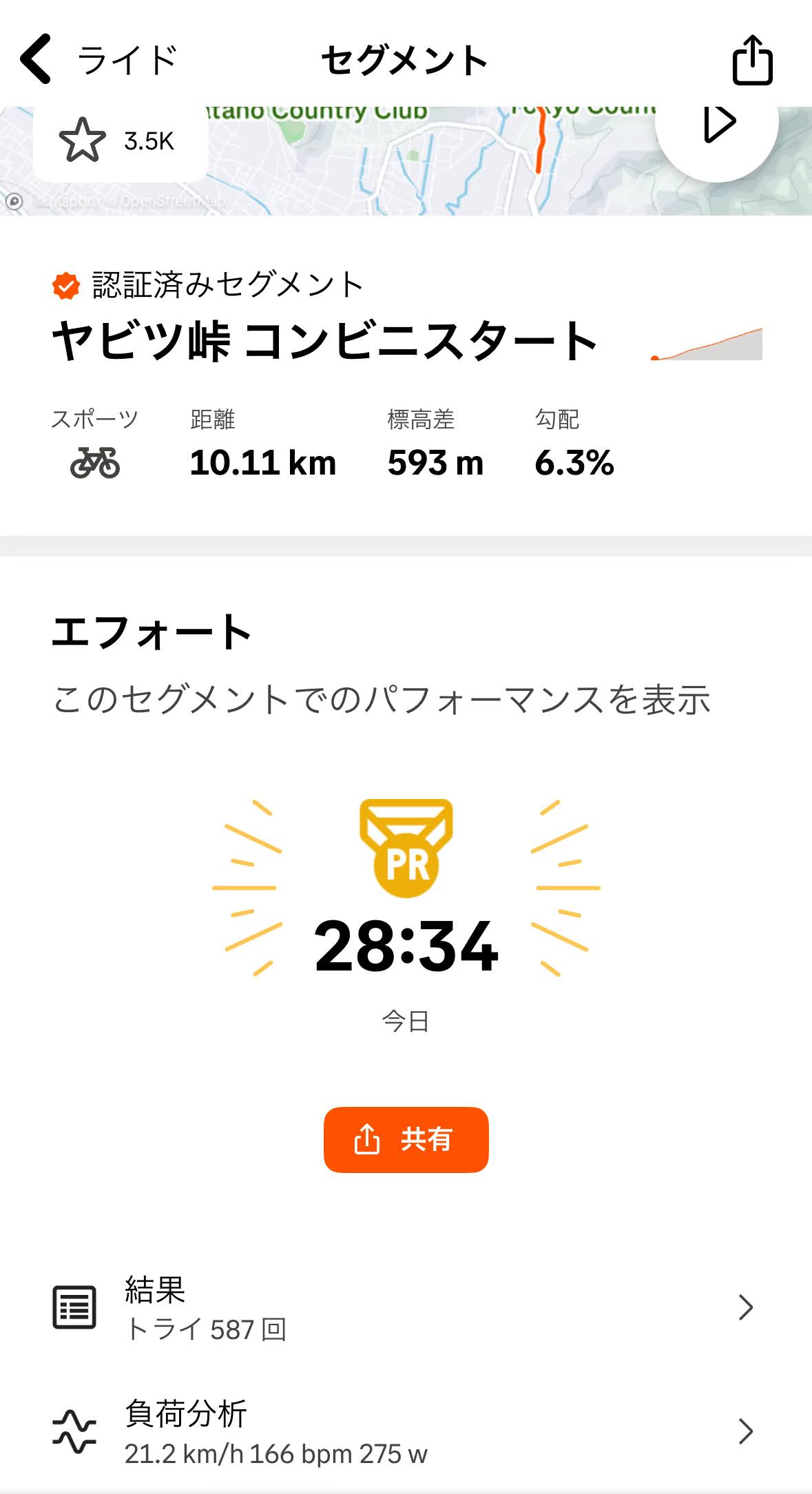Open the share icon in the top bar
The width and height of the screenshot is (812, 1494).
(752, 60)
